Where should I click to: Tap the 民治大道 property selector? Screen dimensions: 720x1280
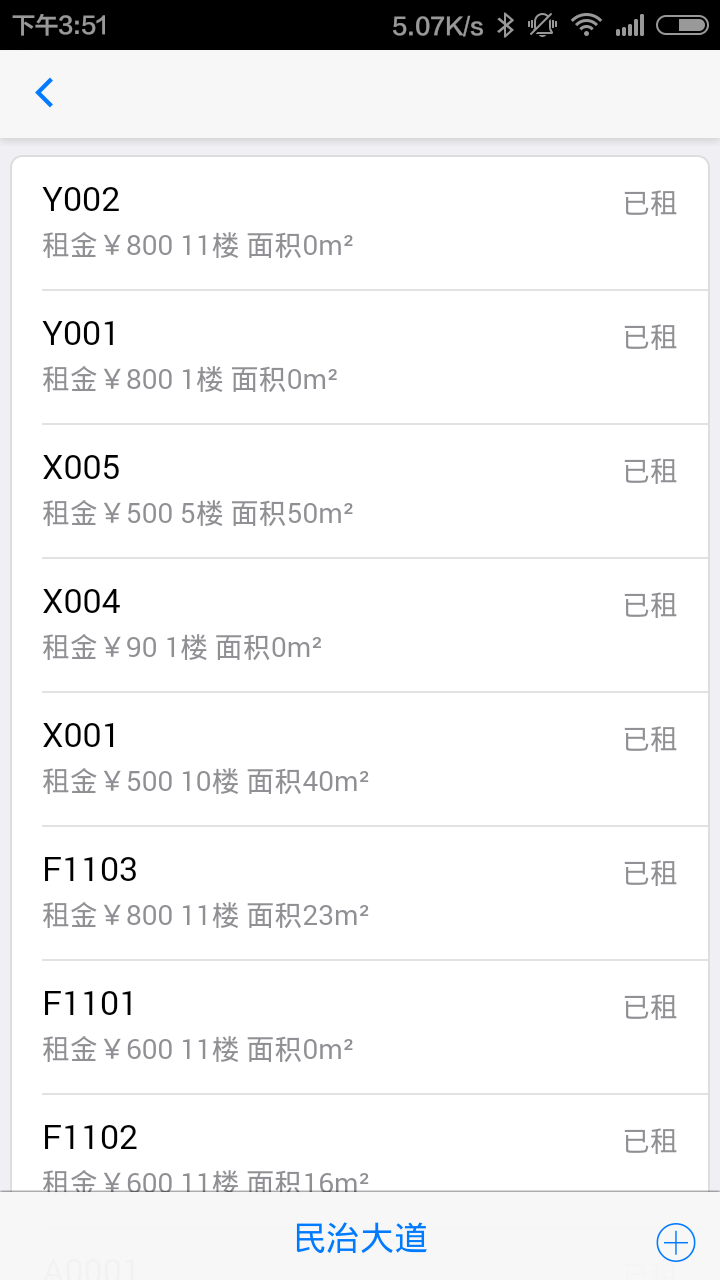(361, 1238)
